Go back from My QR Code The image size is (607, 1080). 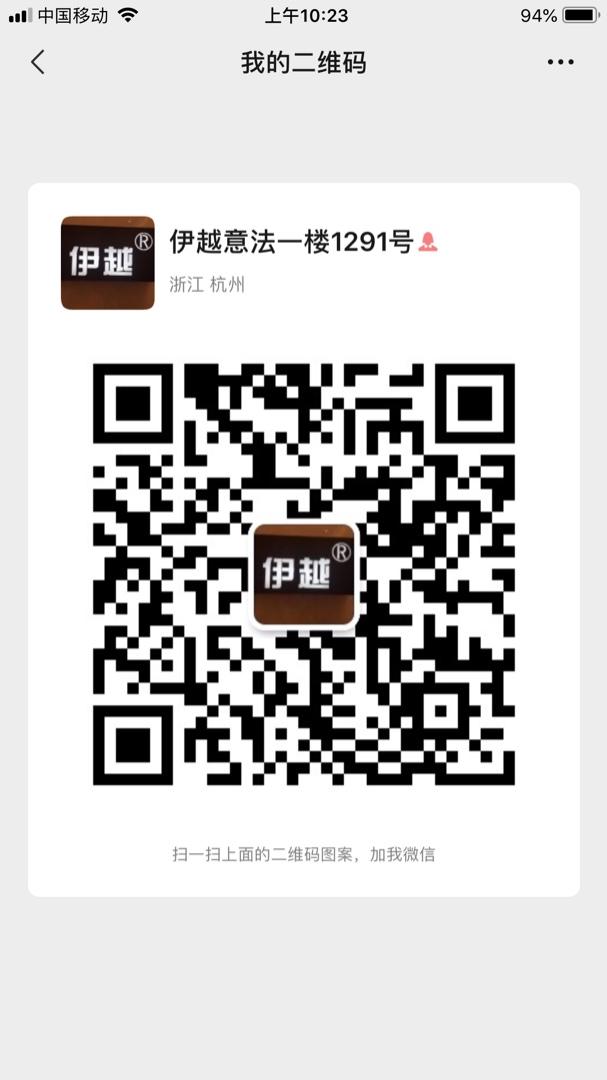coord(38,62)
